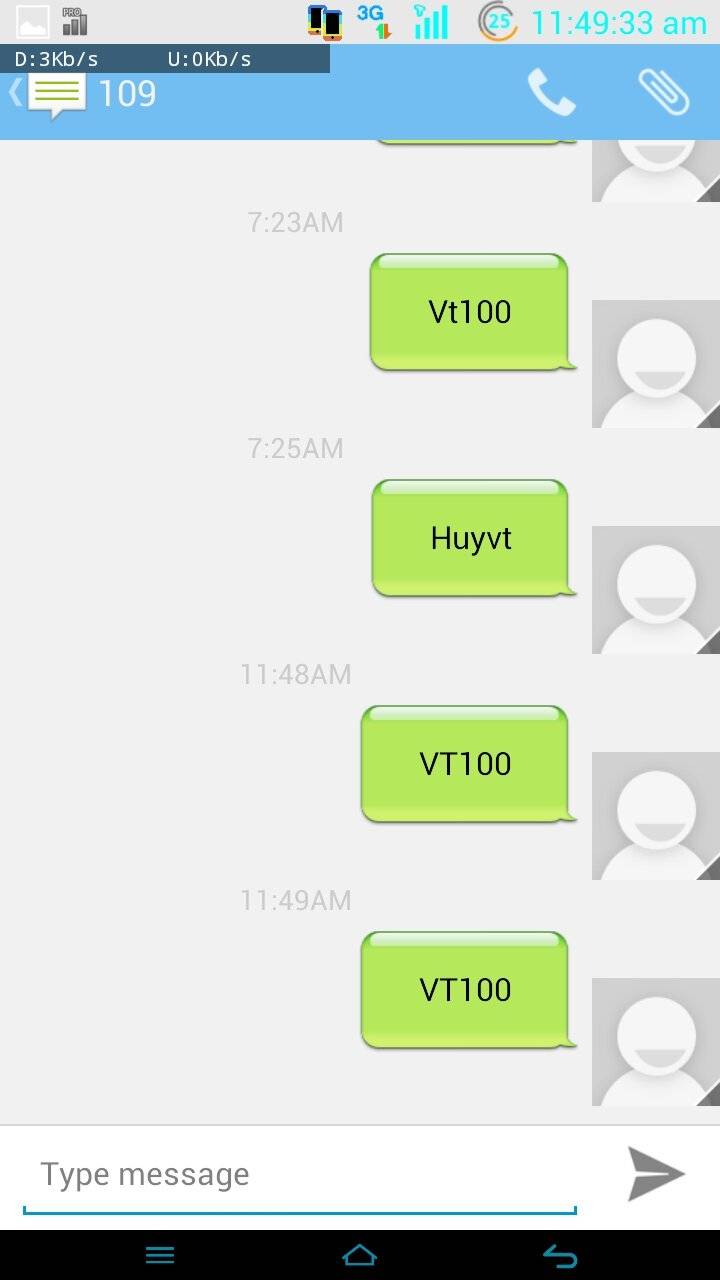Send the message with the arrow
The image size is (720, 1280).
[x=656, y=1174]
